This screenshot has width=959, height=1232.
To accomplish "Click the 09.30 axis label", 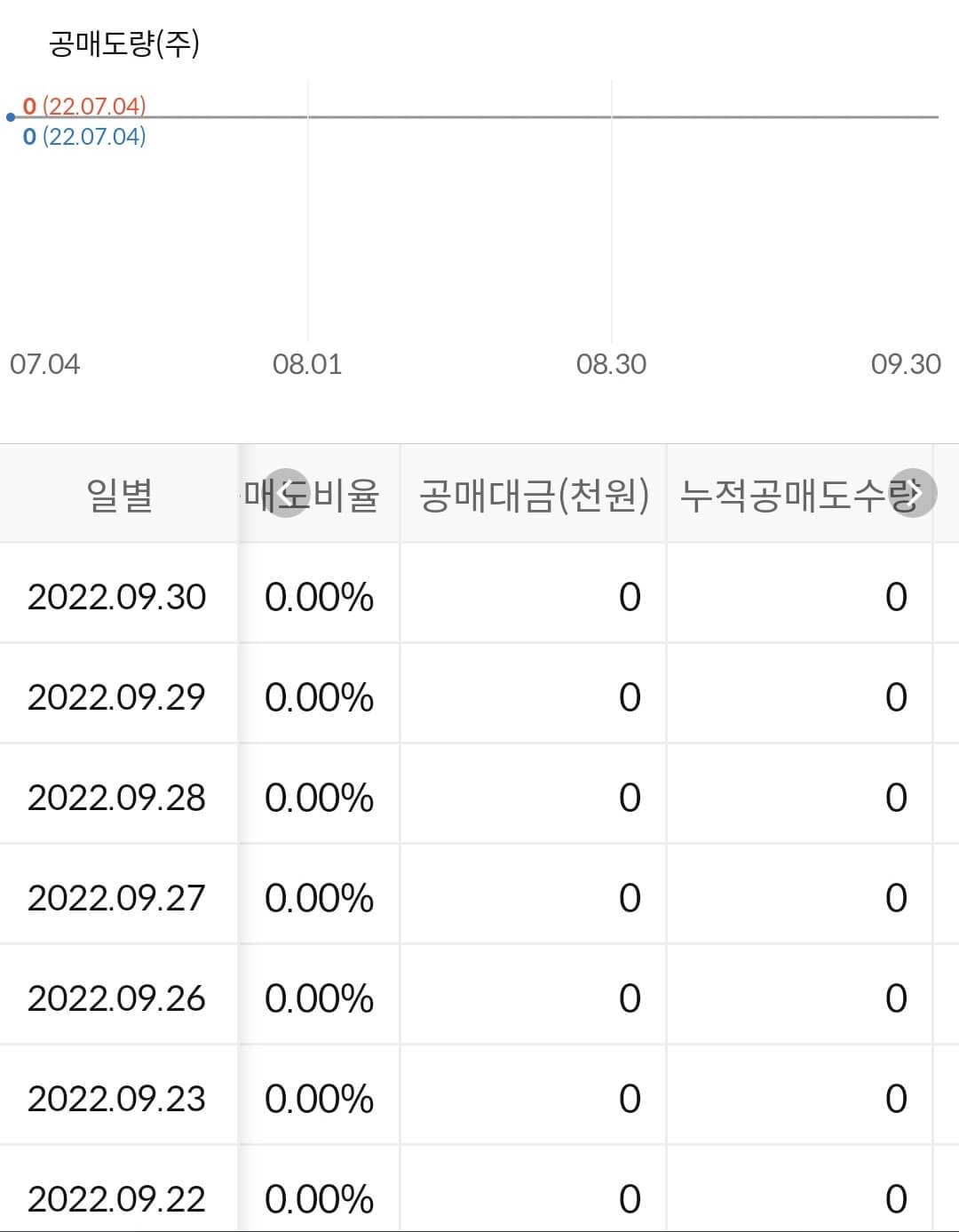I will point(905,362).
